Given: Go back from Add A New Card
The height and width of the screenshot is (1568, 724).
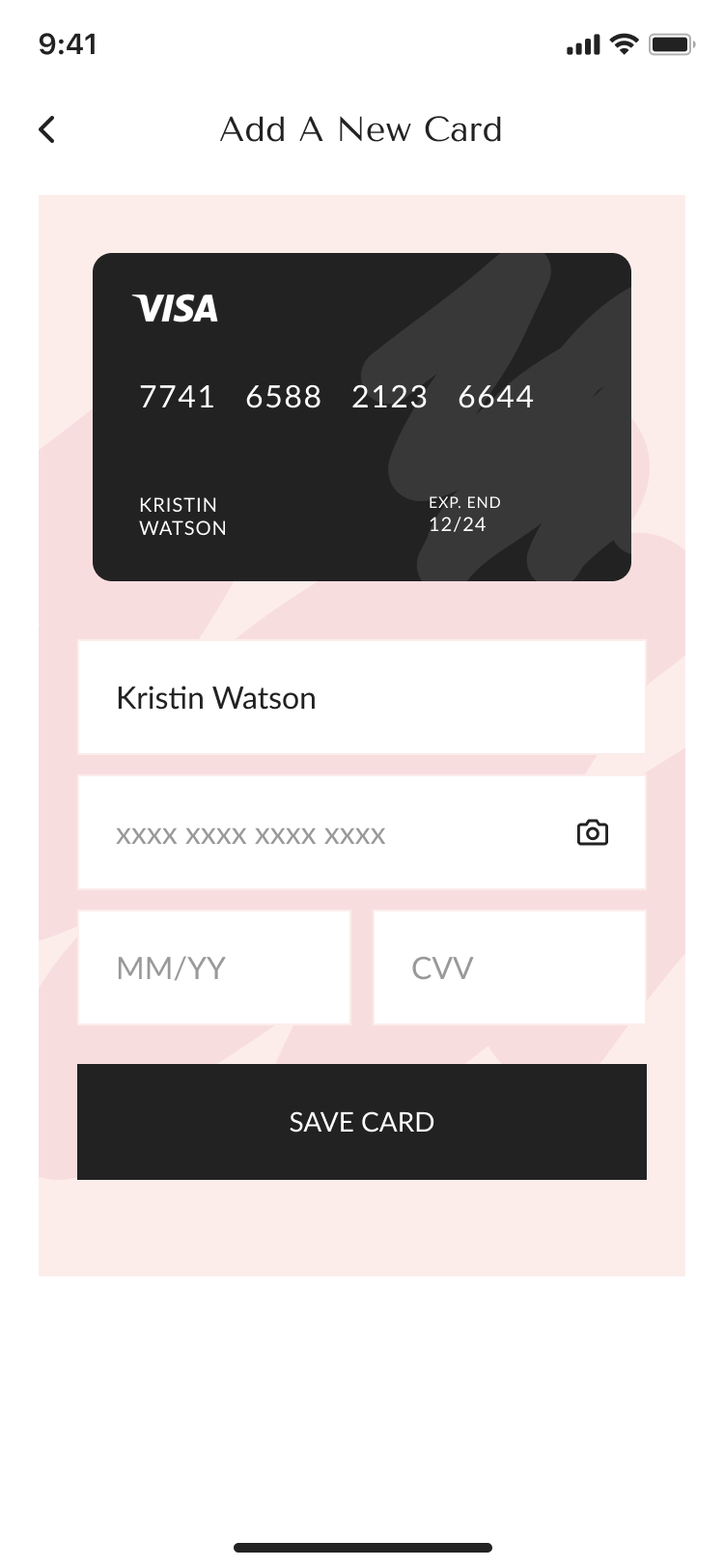Looking at the screenshot, I should [46, 129].
